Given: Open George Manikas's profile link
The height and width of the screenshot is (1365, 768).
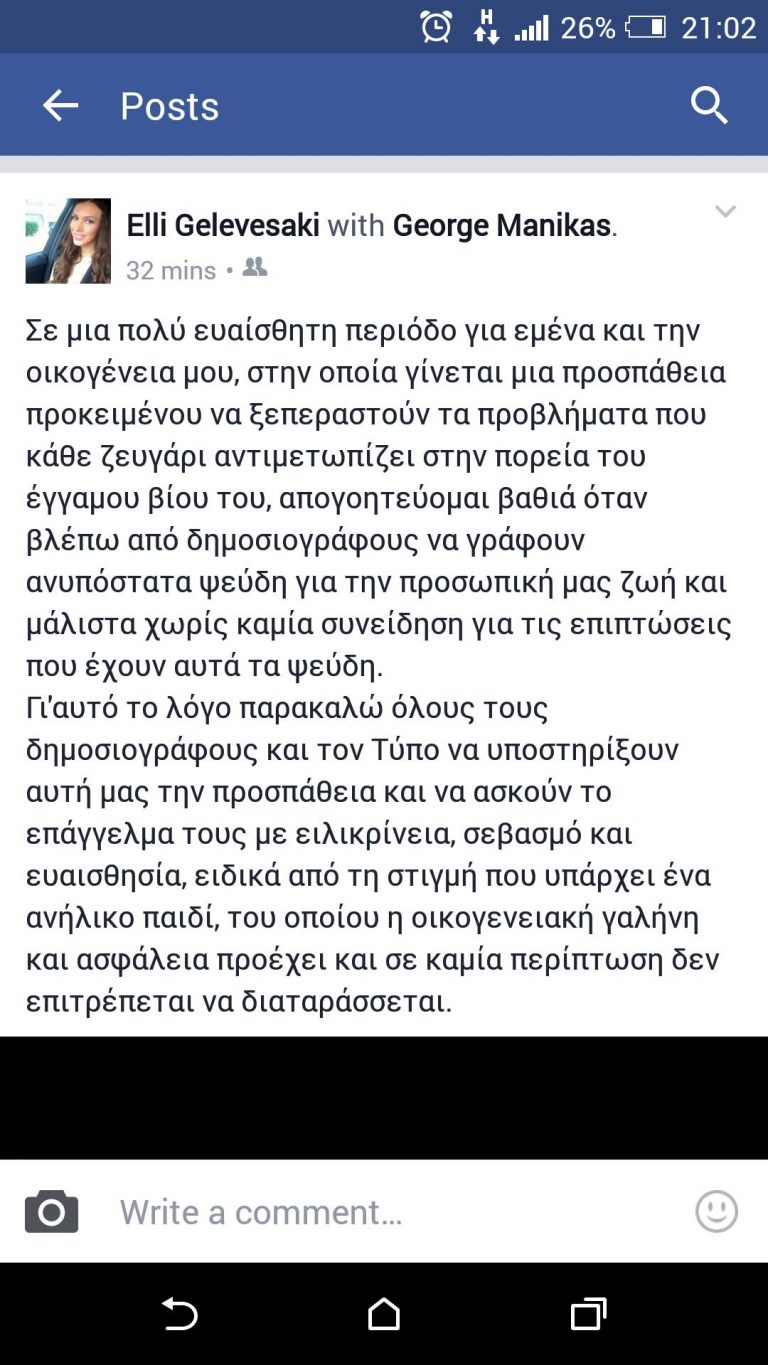Looking at the screenshot, I should [502, 225].
